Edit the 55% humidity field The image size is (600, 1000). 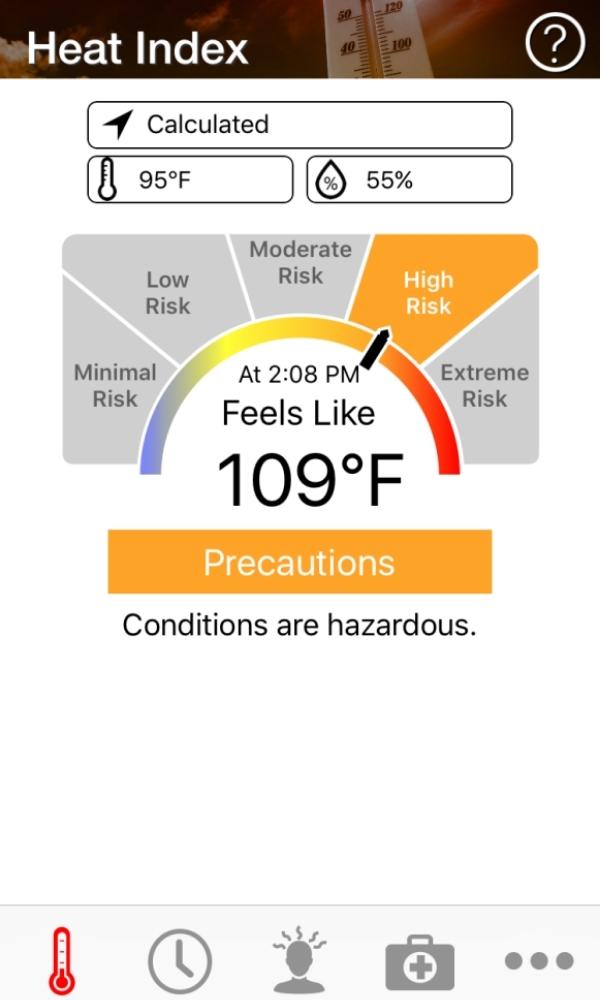pyautogui.click(x=409, y=180)
